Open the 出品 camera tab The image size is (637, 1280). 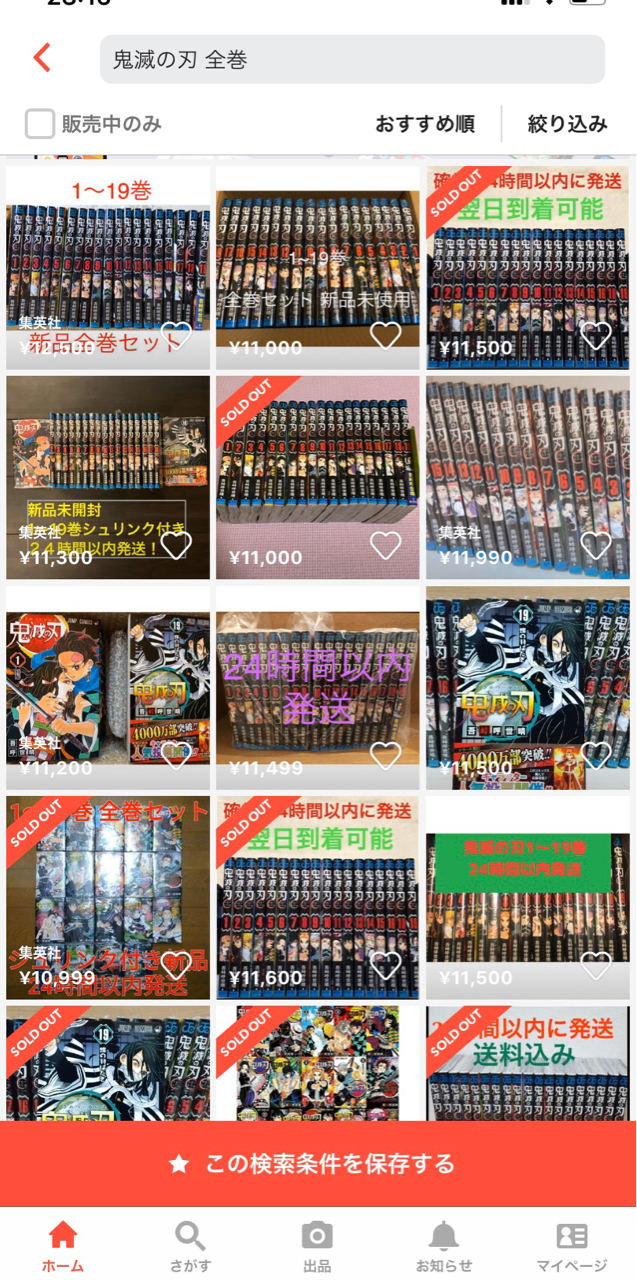pyautogui.click(x=317, y=1245)
